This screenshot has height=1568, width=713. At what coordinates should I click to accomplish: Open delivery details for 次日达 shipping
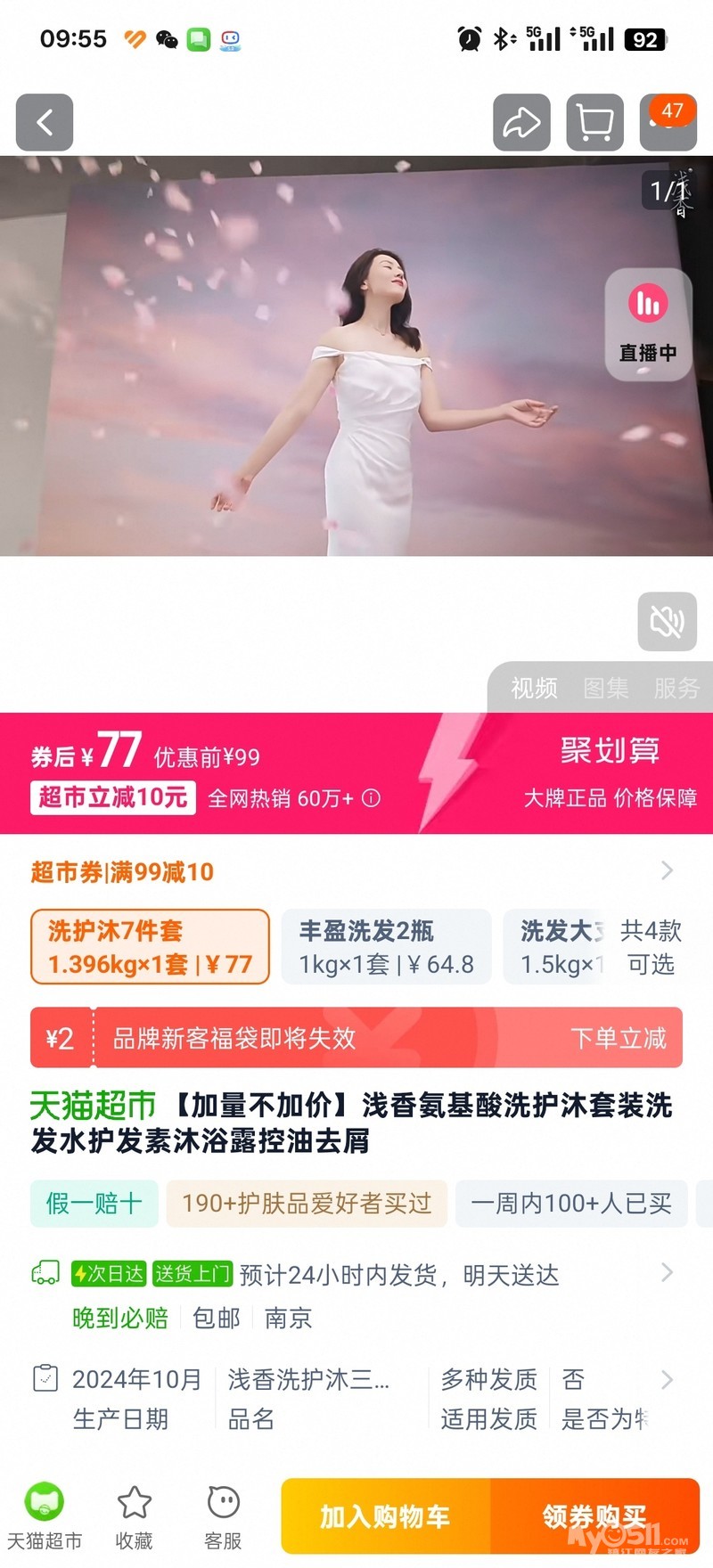click(x=356, y=1275)
